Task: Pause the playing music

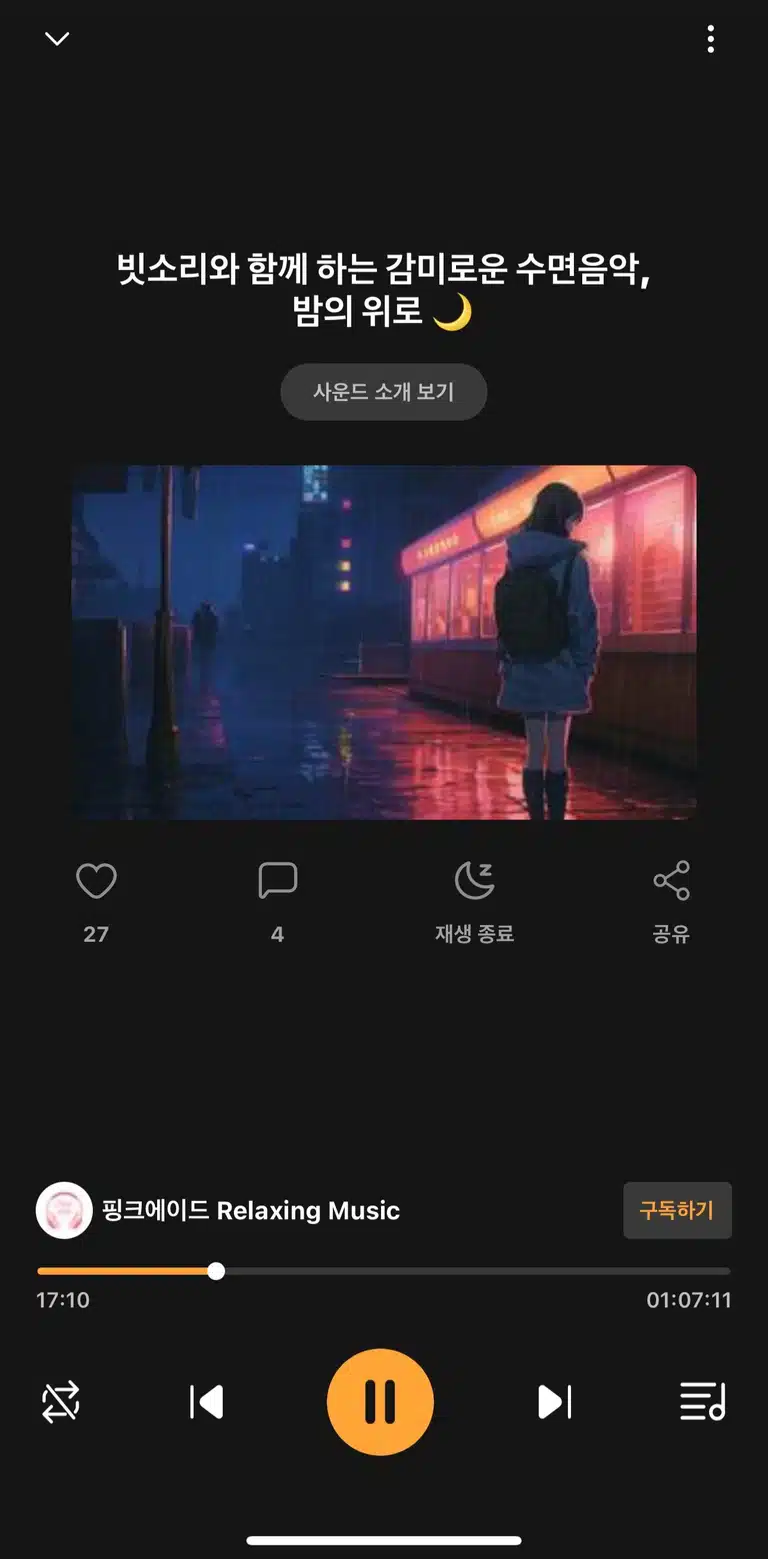Action: point(380,1402)
